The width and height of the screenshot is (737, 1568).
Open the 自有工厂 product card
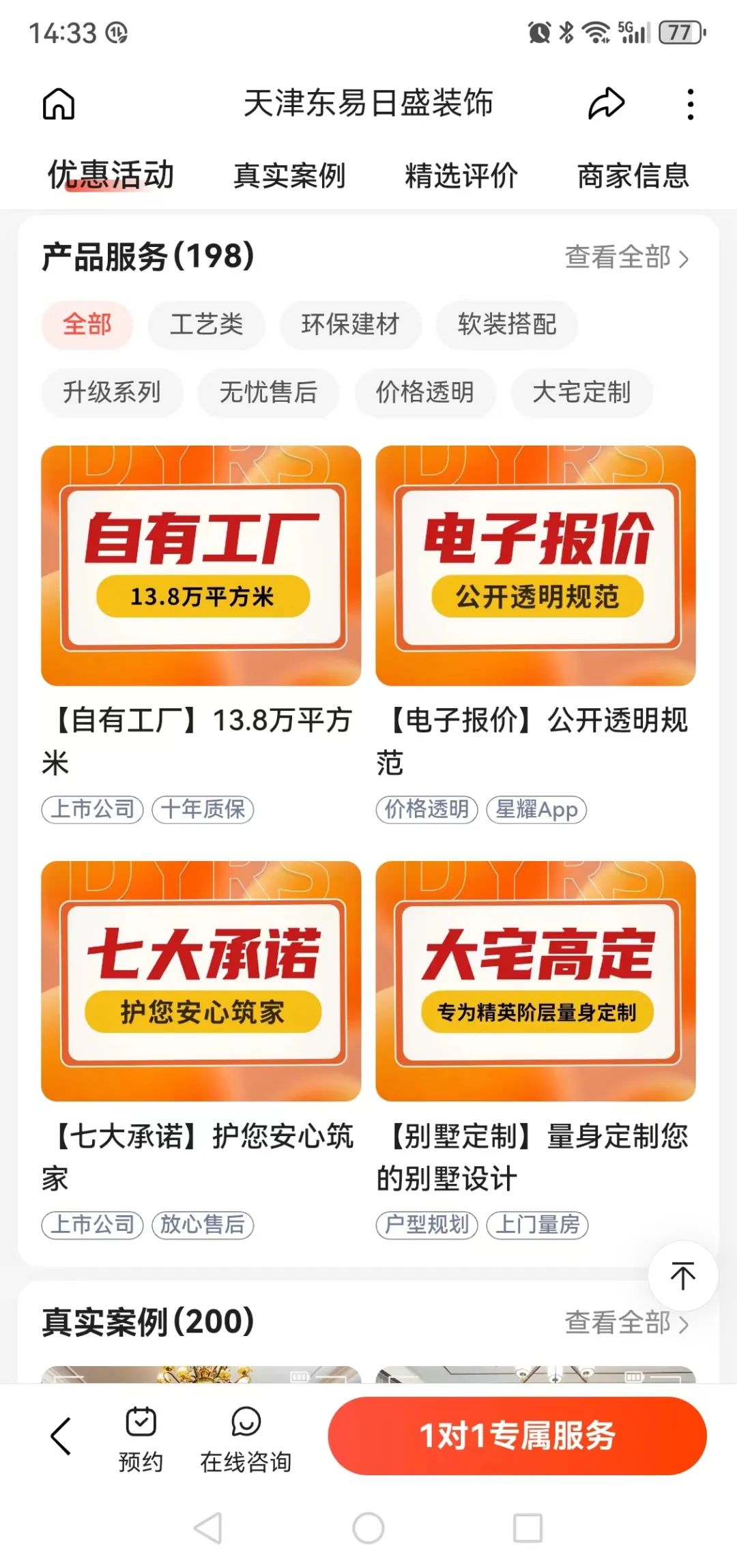(201, 566)
